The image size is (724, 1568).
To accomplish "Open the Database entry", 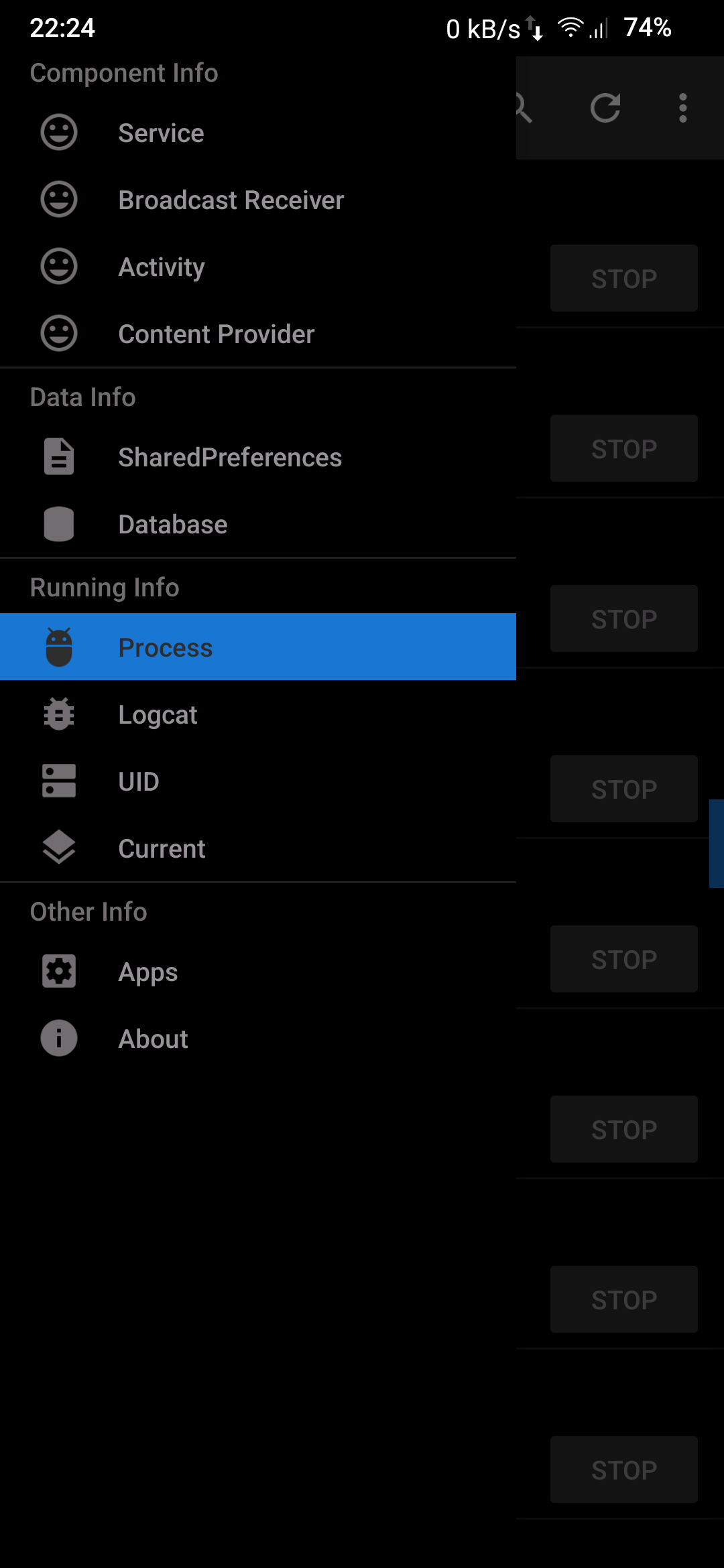I will pyautogui.click(x=258, y=524).
